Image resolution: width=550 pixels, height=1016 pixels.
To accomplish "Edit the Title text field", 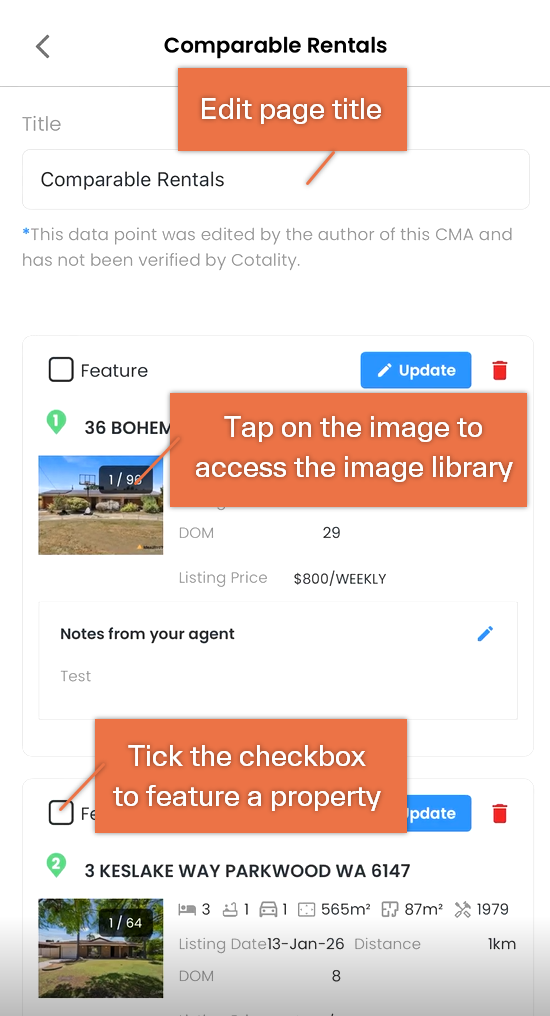I will [x=275, y=179].
